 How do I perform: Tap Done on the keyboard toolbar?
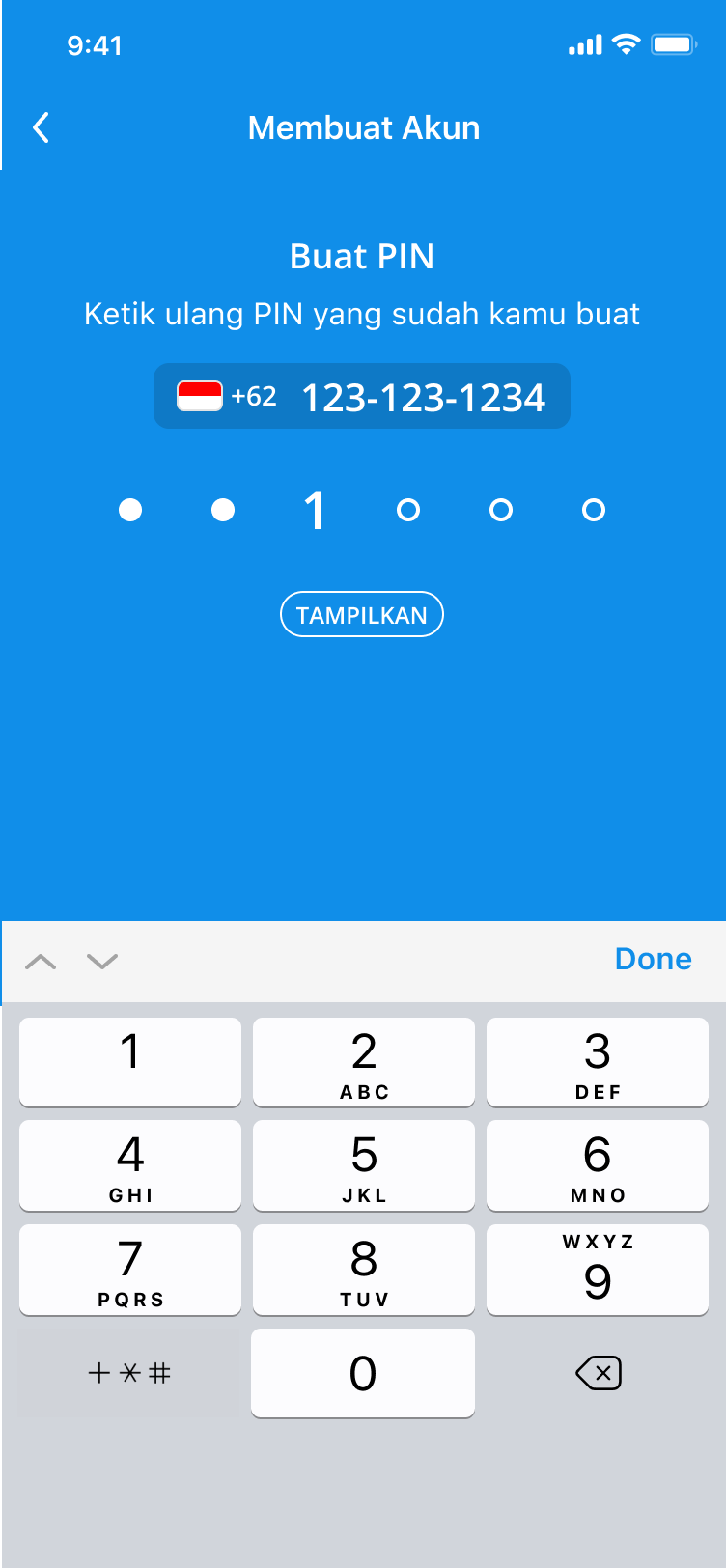[654, 959]
